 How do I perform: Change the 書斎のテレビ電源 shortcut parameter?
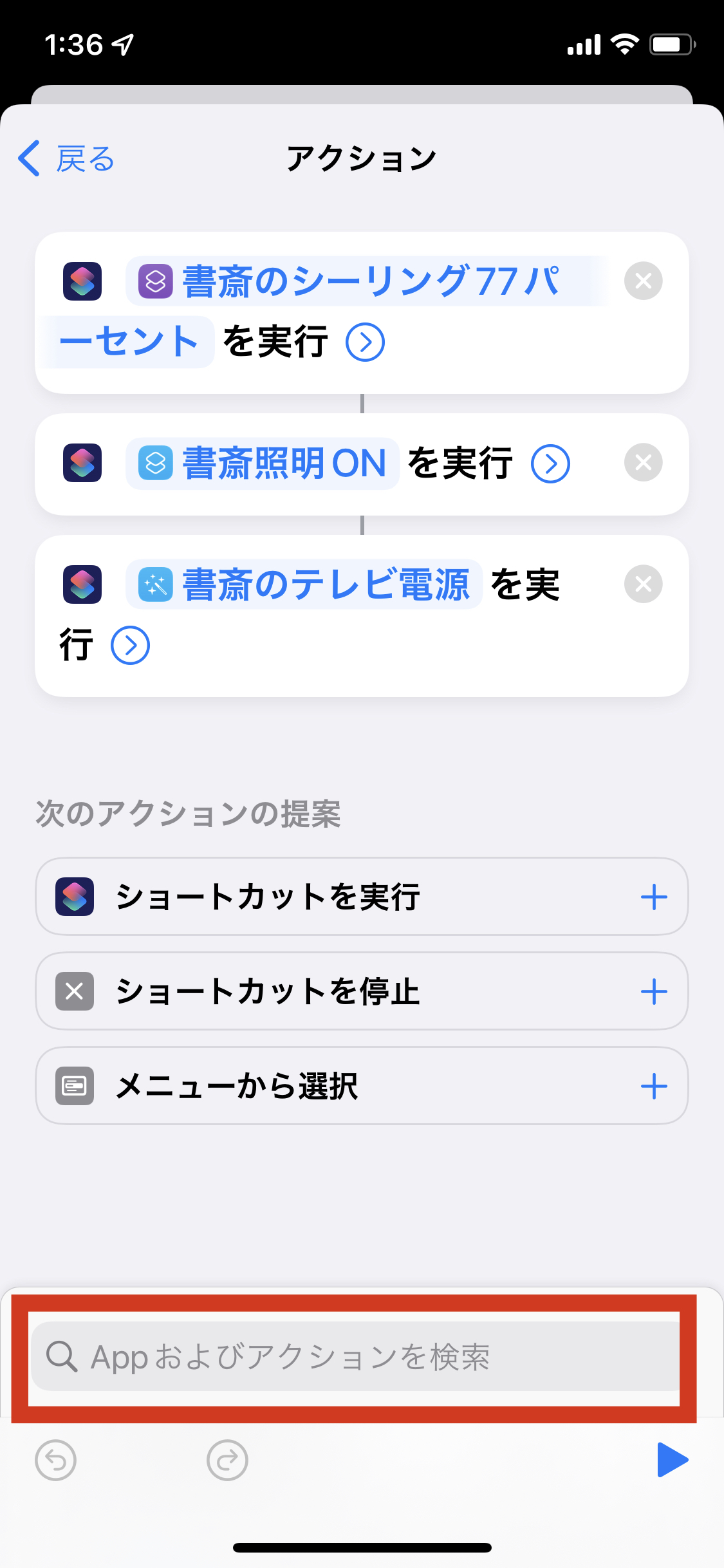click(304, 585)
